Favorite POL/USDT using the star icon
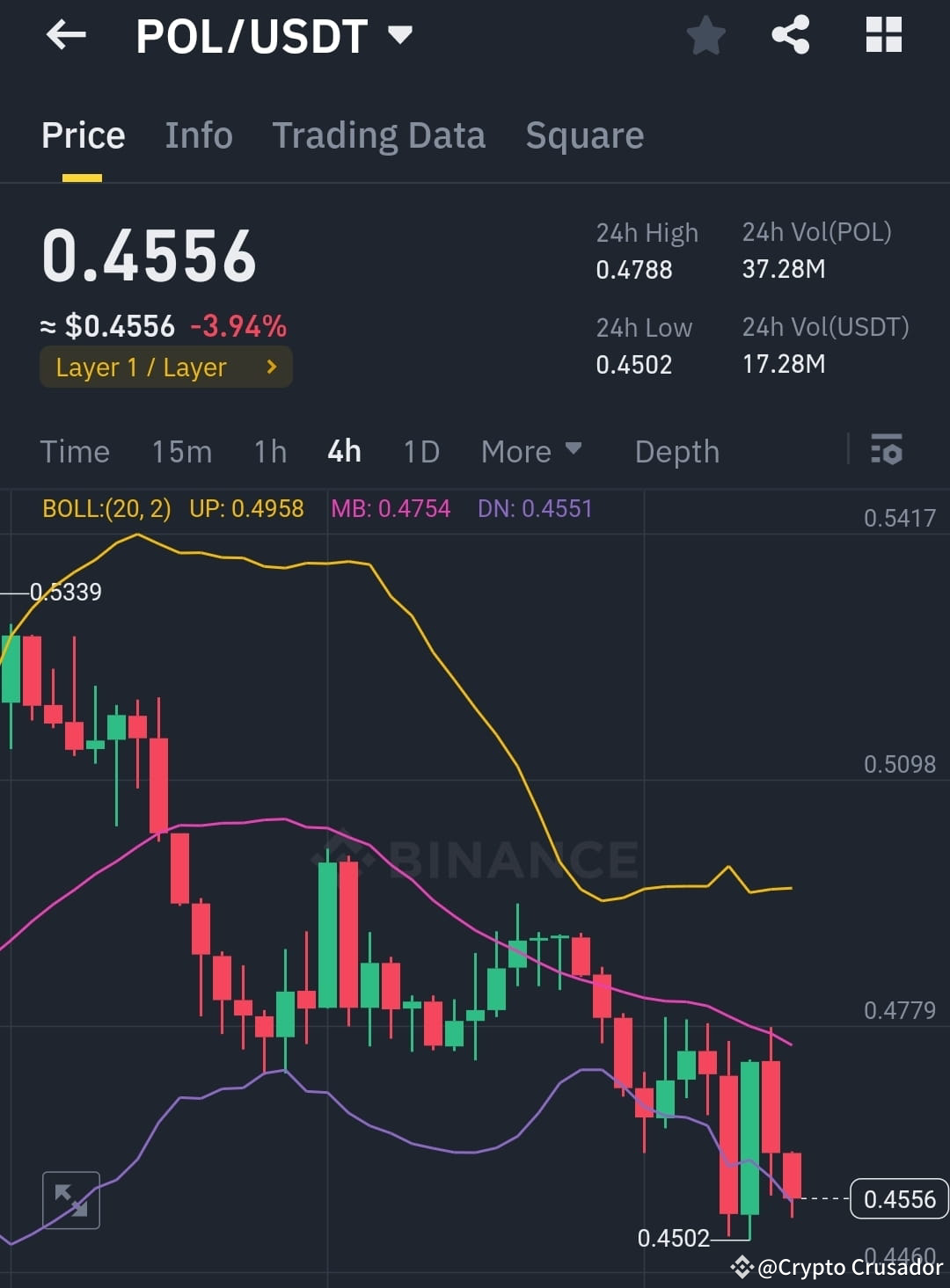This screenshot has height=1288, width=950. pos(705,35)
